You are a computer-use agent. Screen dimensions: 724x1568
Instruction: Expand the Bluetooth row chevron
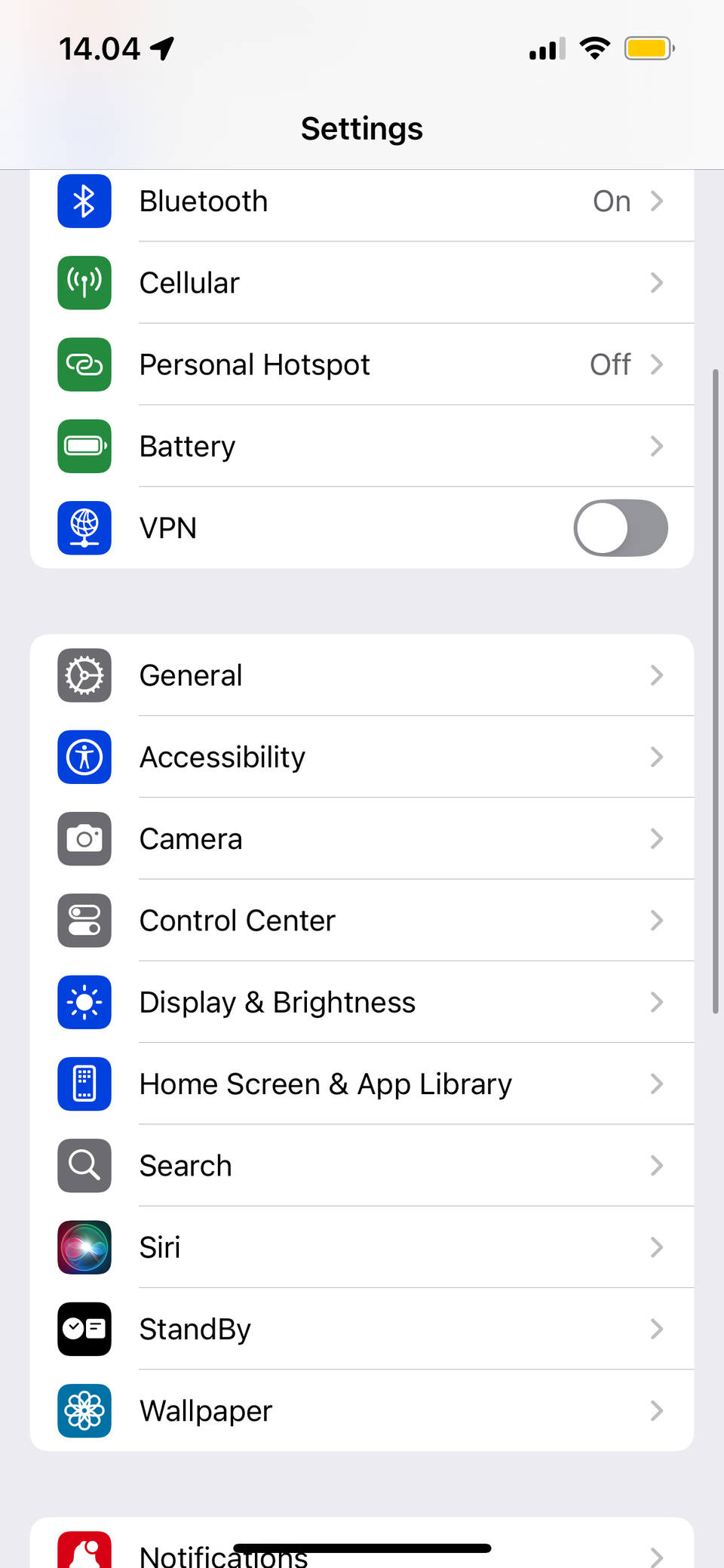(658, 201)
